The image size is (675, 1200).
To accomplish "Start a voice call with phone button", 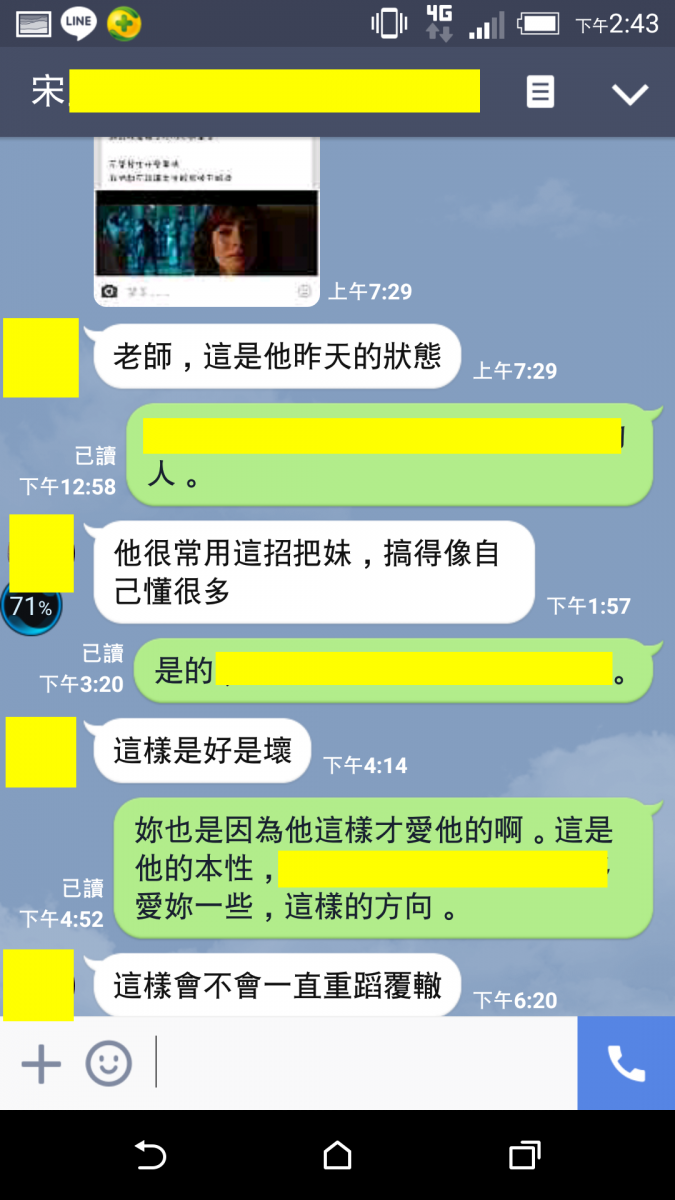I will [626, 1064].
